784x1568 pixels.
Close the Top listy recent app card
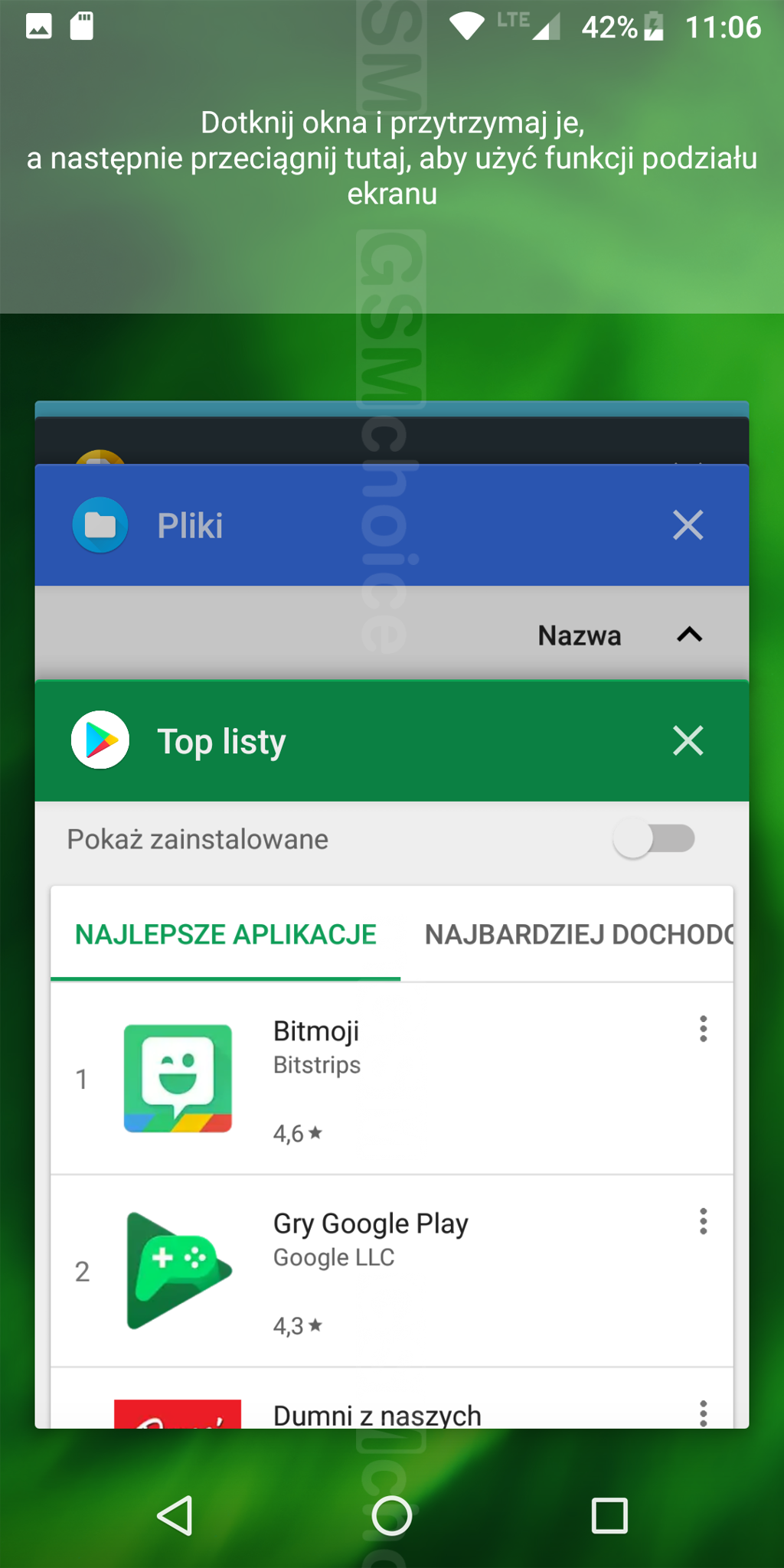[688, 740]
